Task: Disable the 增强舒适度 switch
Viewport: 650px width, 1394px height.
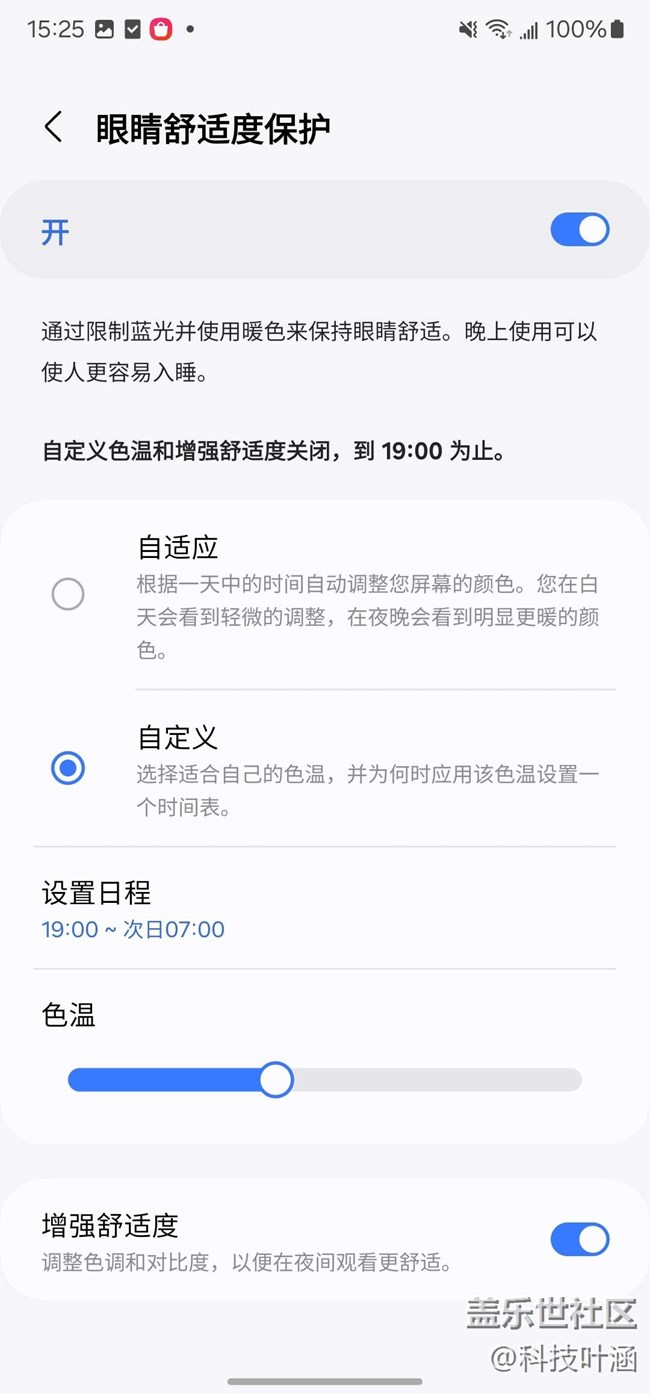Action: pyautogui.click(x=580, y=1240)
